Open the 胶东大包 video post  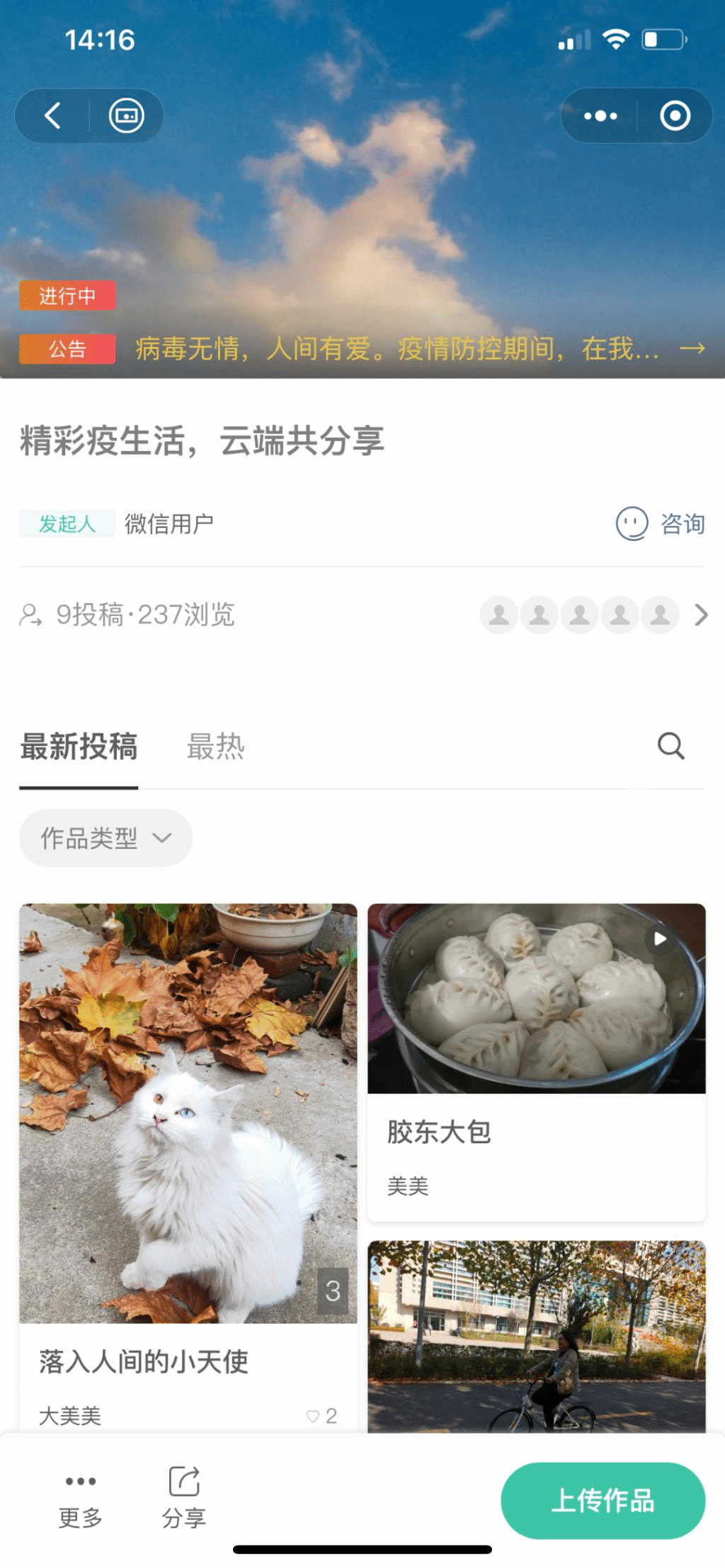pos(537,1062)
